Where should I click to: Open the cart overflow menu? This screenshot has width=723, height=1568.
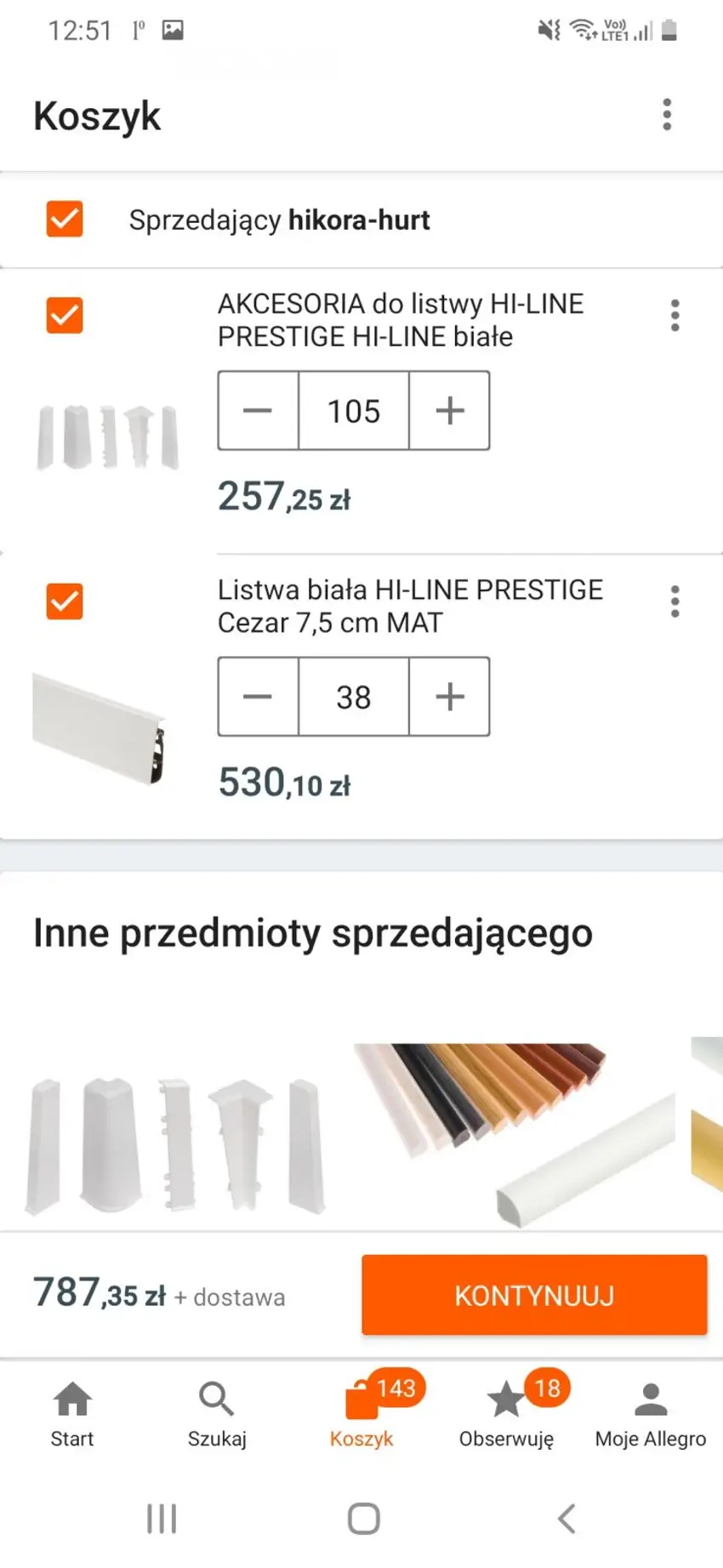667,115
